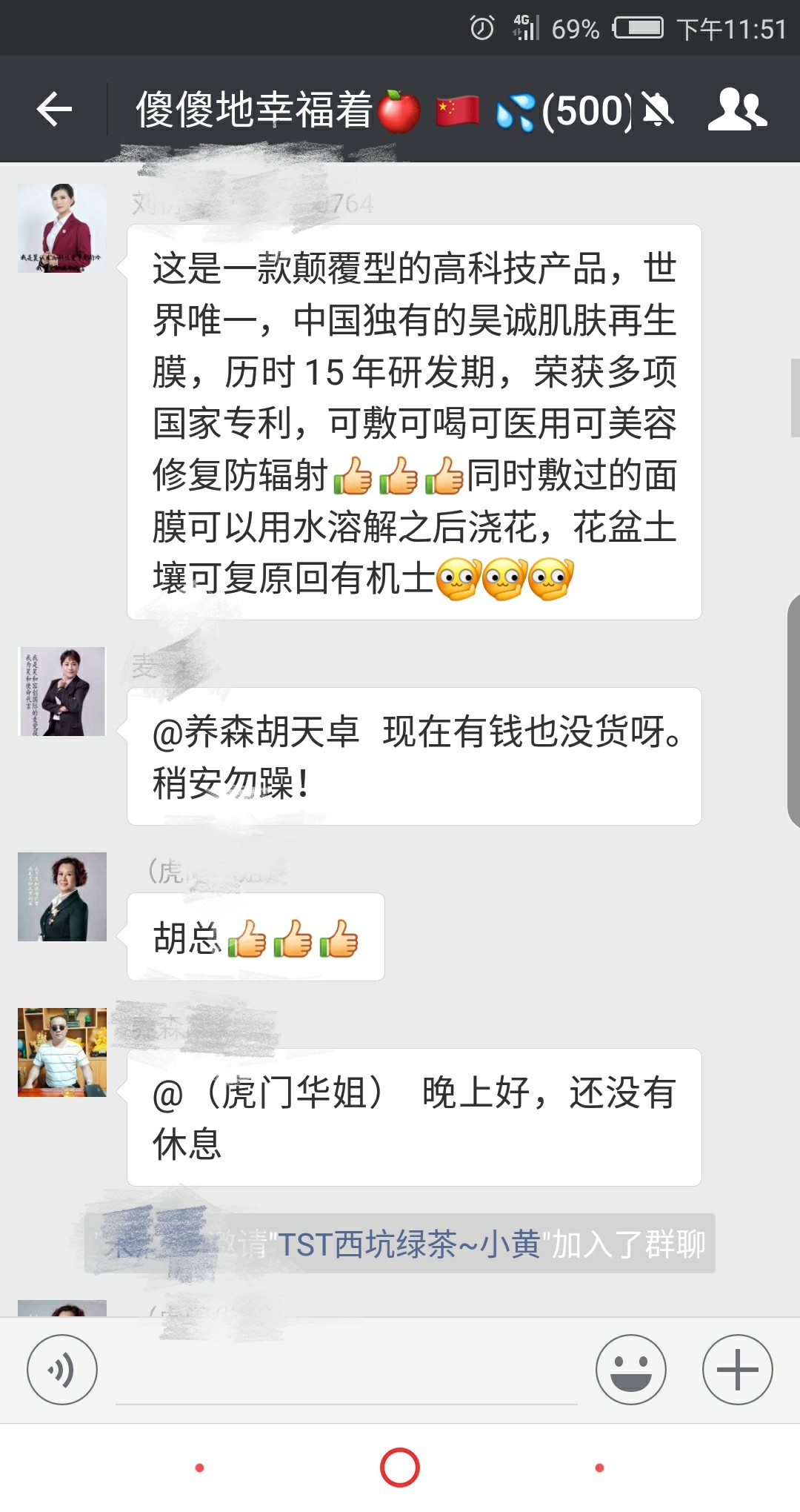
Task: Open avatar of sender saying 胡总
Action: coord(62,896)
